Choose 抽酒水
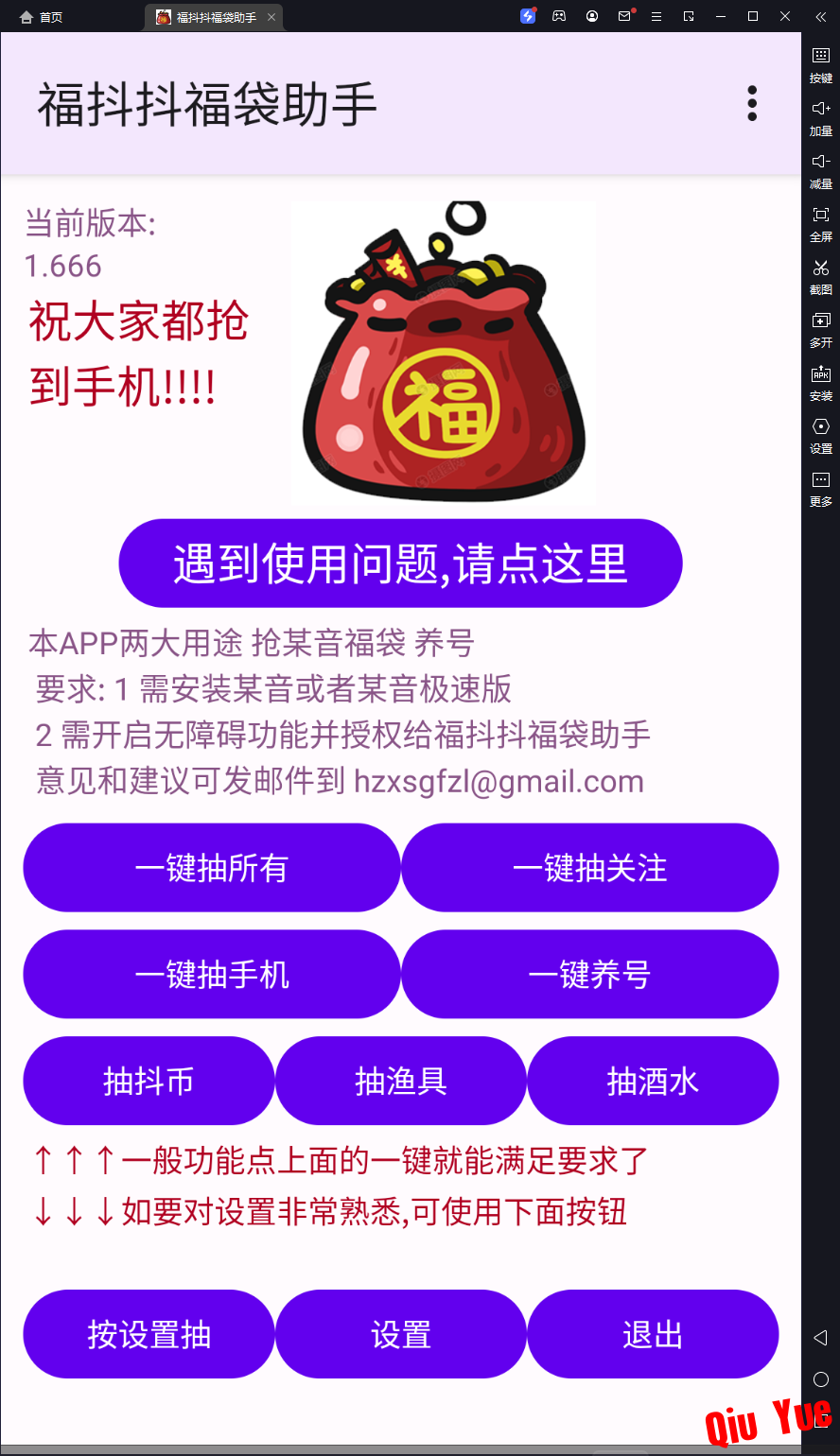840x1456 pixels. [653, 1082]
